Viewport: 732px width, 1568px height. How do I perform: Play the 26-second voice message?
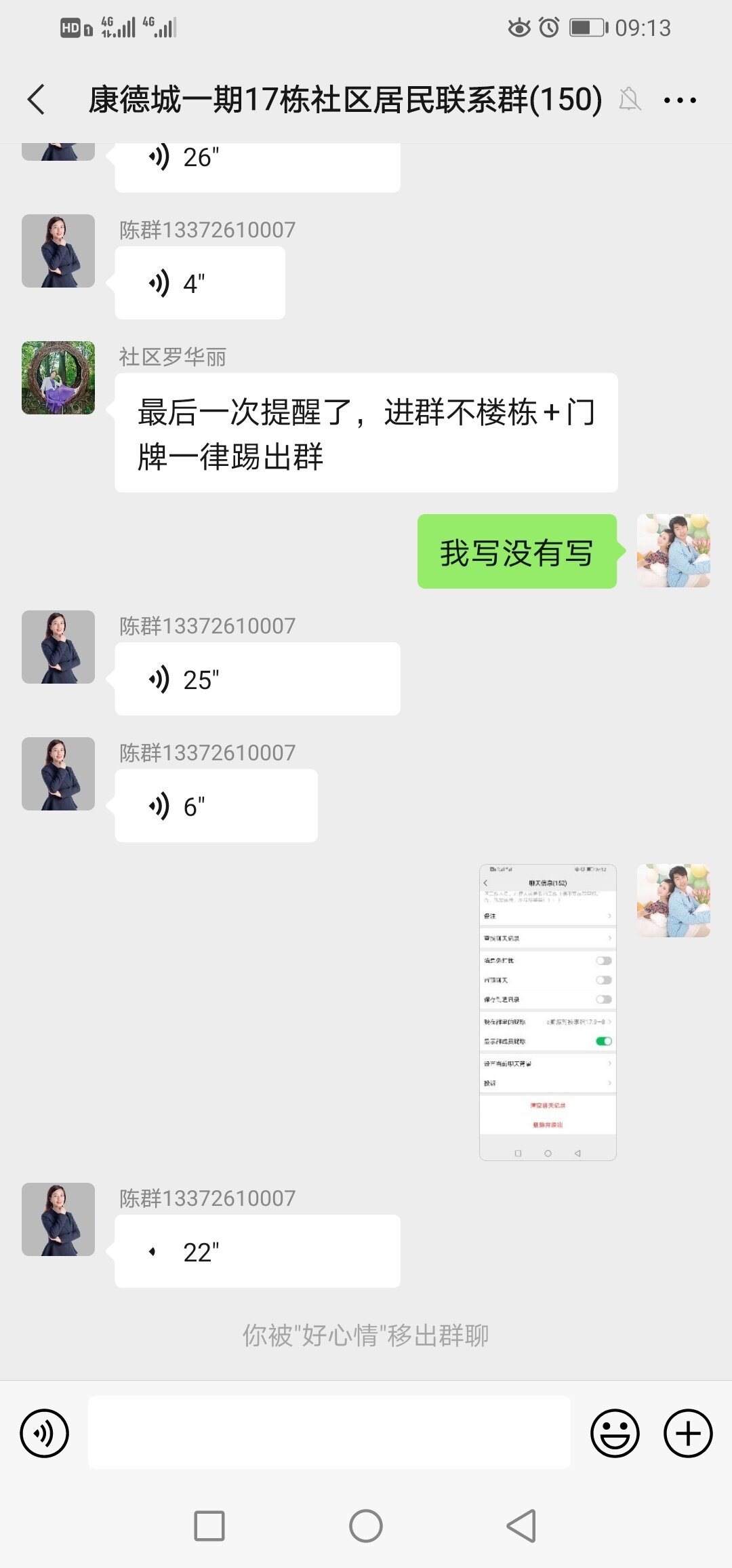257,163
